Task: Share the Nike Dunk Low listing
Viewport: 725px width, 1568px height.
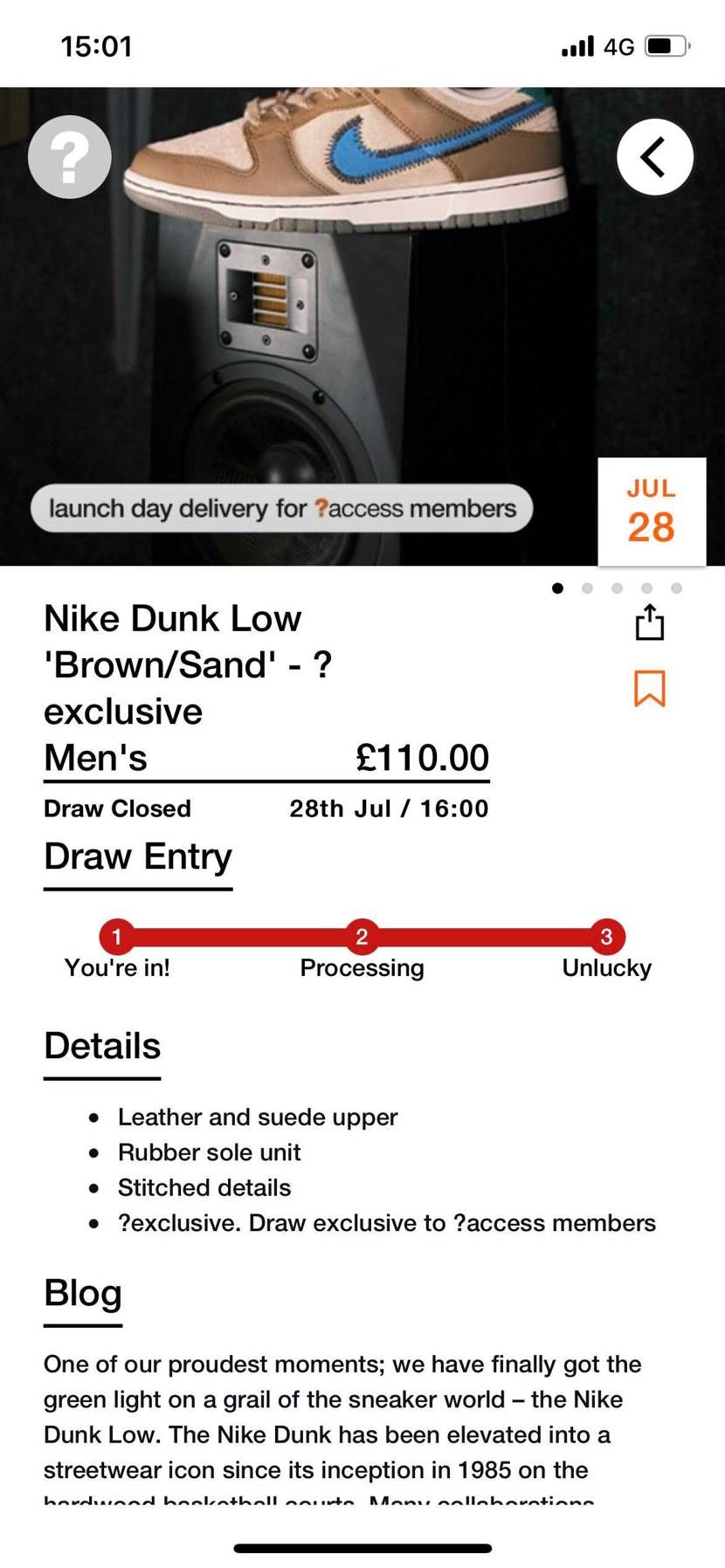Action: (x=649, y=622)
